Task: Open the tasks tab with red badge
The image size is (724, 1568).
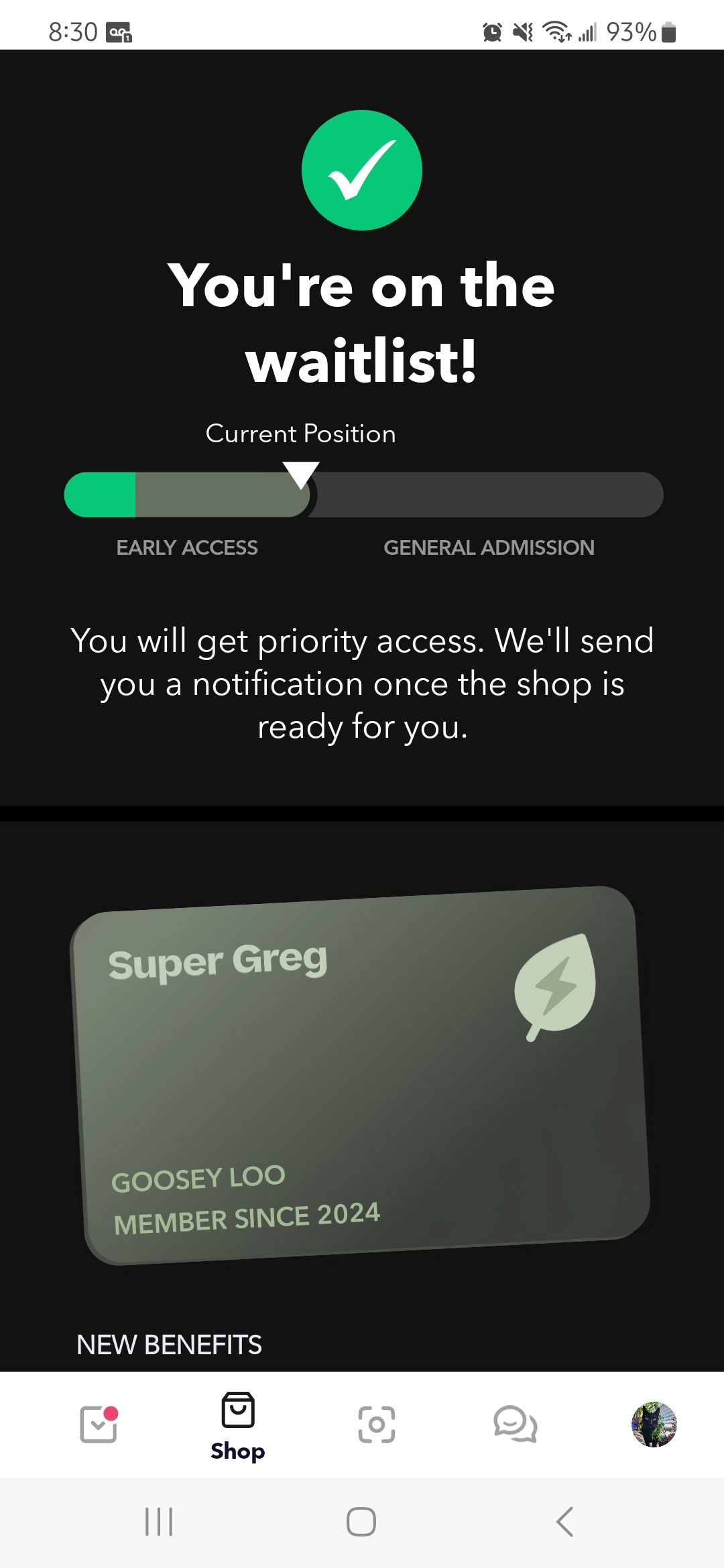Action: [99, 1424]
